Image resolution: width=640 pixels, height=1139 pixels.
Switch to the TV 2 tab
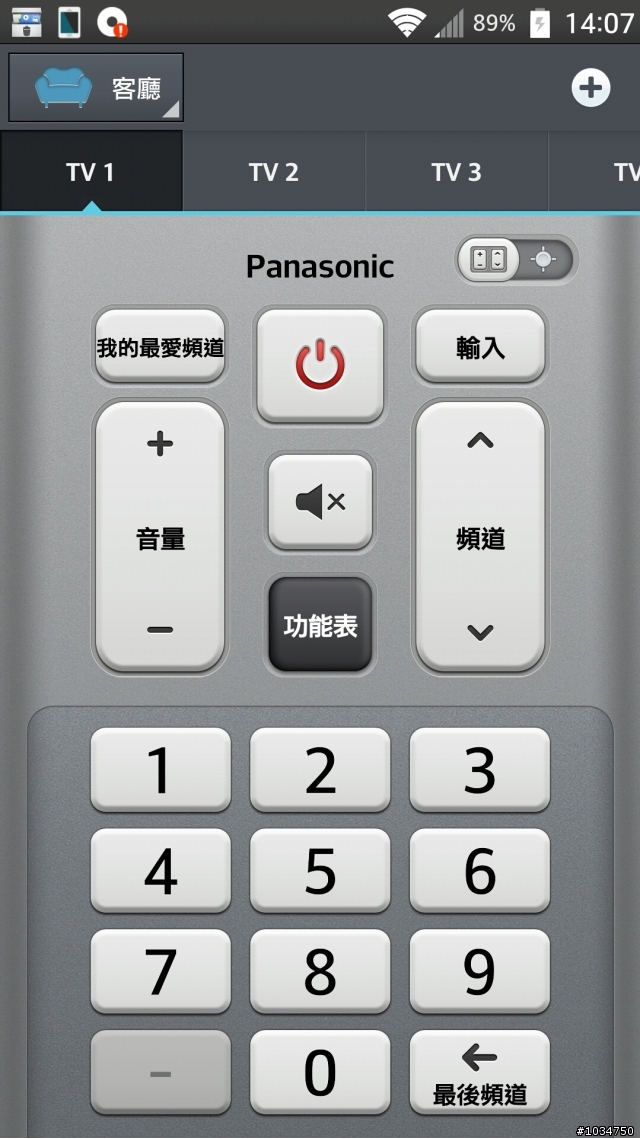pos(274,172)
